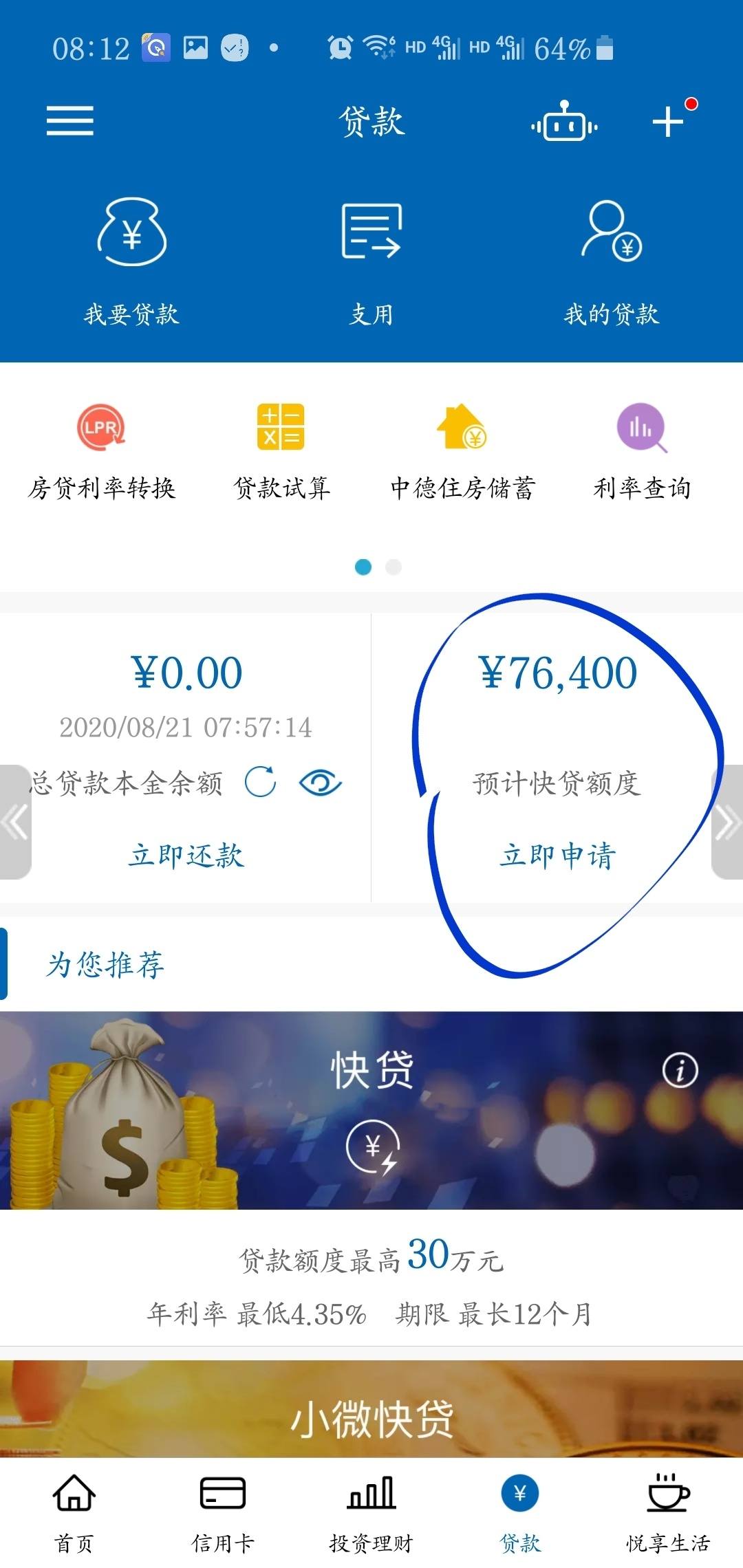Tap 立即还款 to repay now
Image resolution: width=743 pixels, height=1568 pixels.
186,856
